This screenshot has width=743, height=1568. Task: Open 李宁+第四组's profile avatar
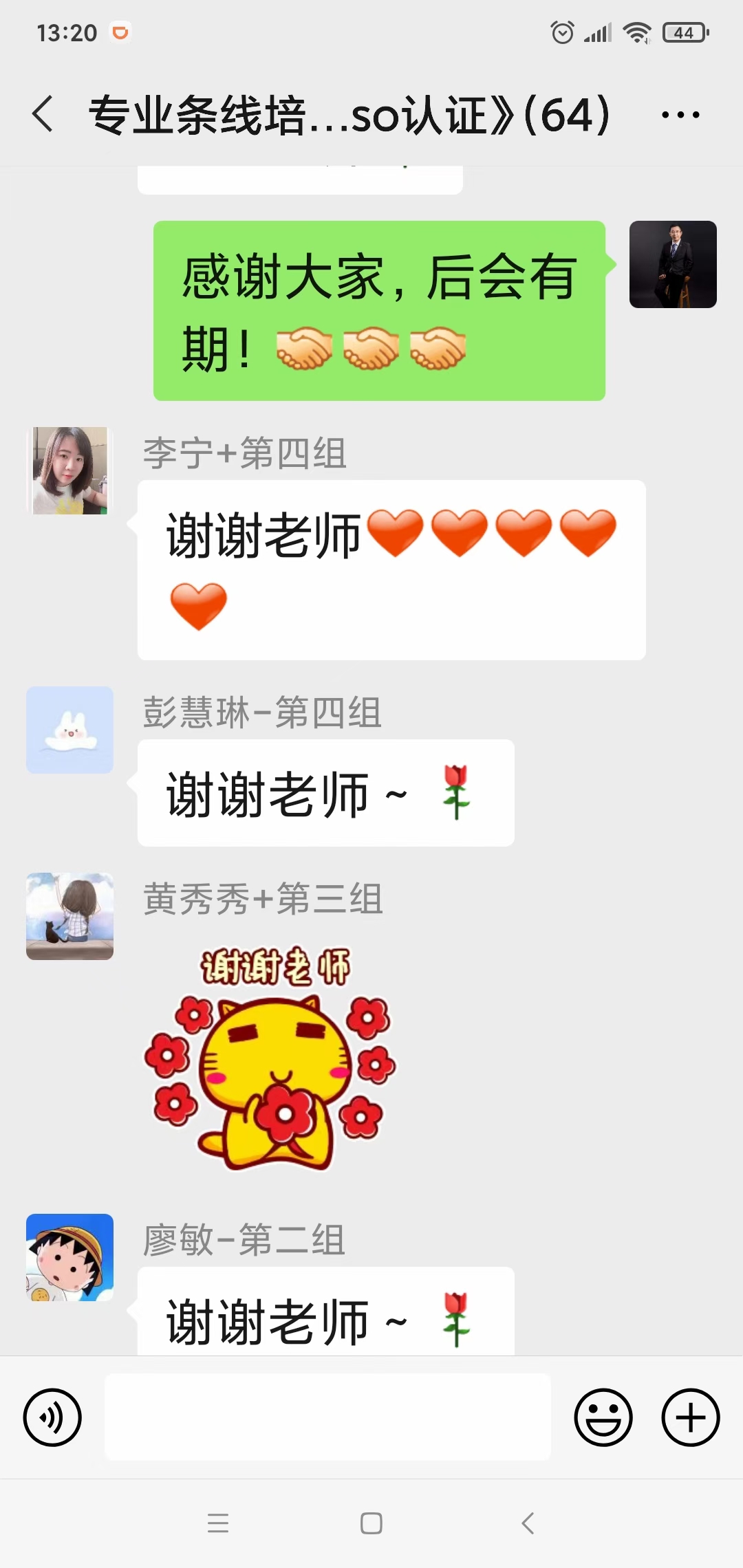click(x=69, y=470)
